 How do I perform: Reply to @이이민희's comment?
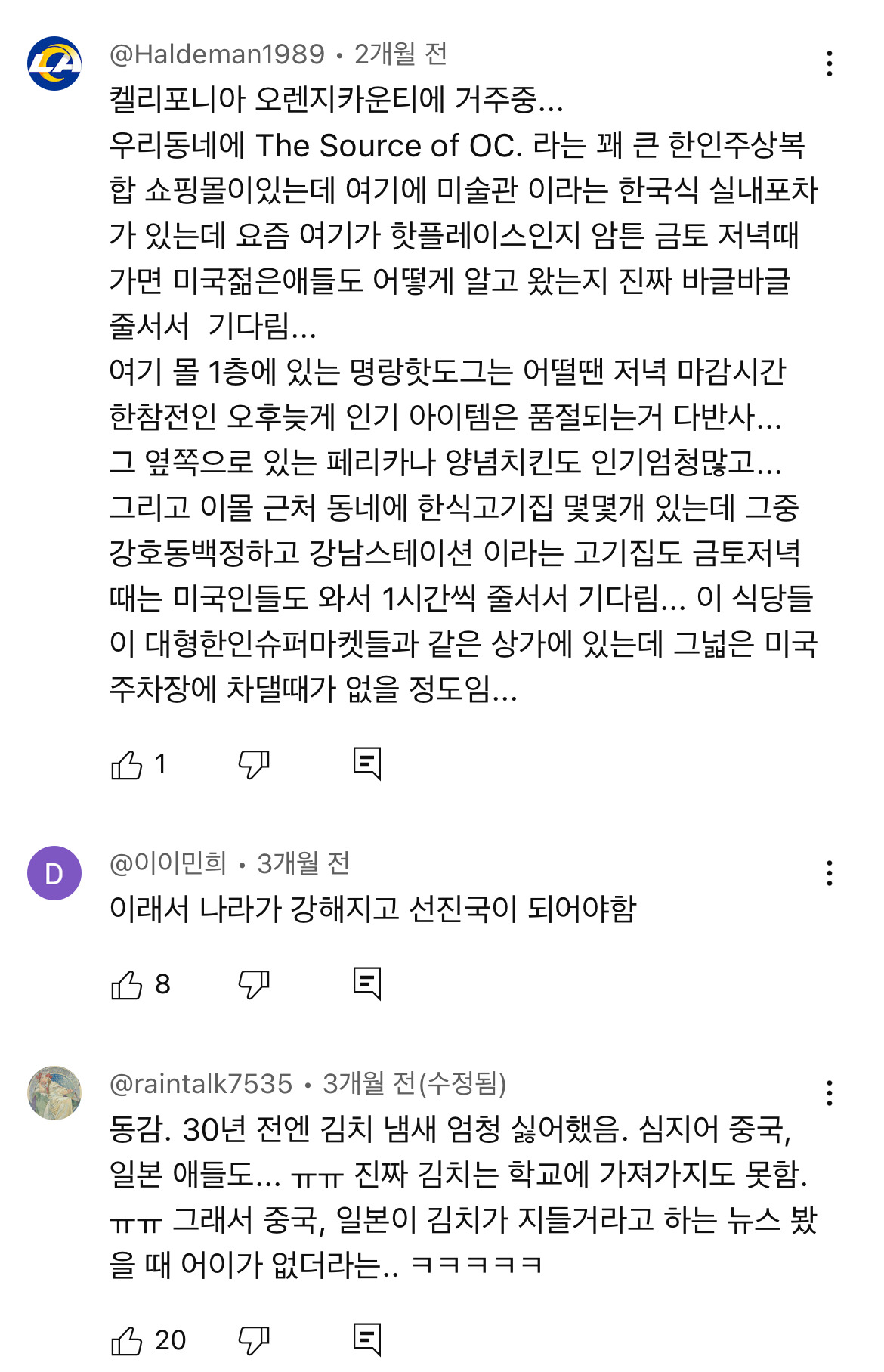tap(367, 983)
